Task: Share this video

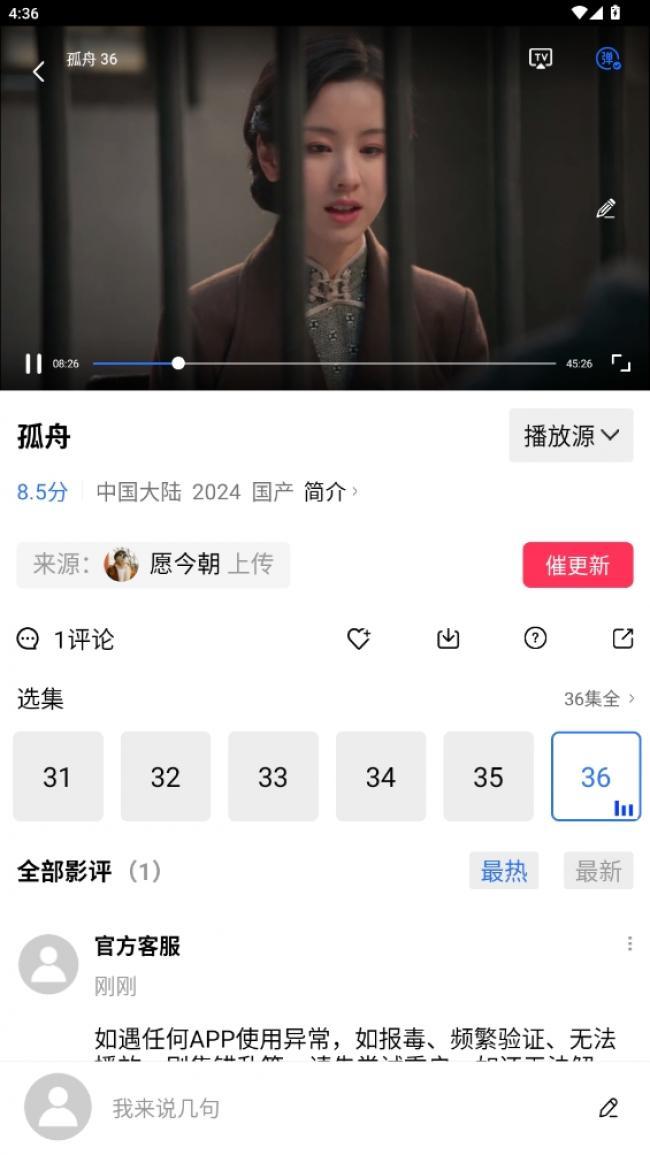Action: point(623,639)
